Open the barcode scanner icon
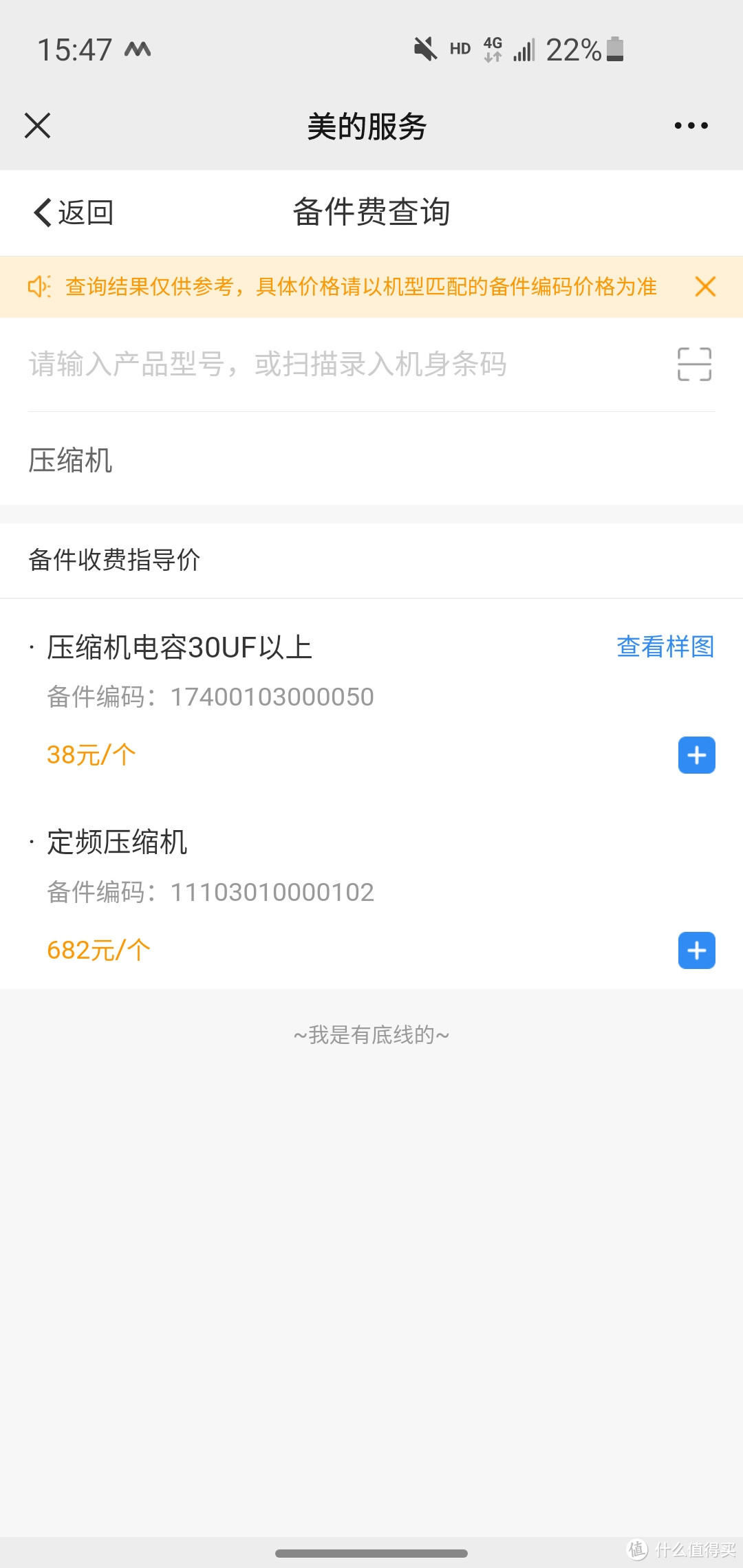 (x=694, y=364)
